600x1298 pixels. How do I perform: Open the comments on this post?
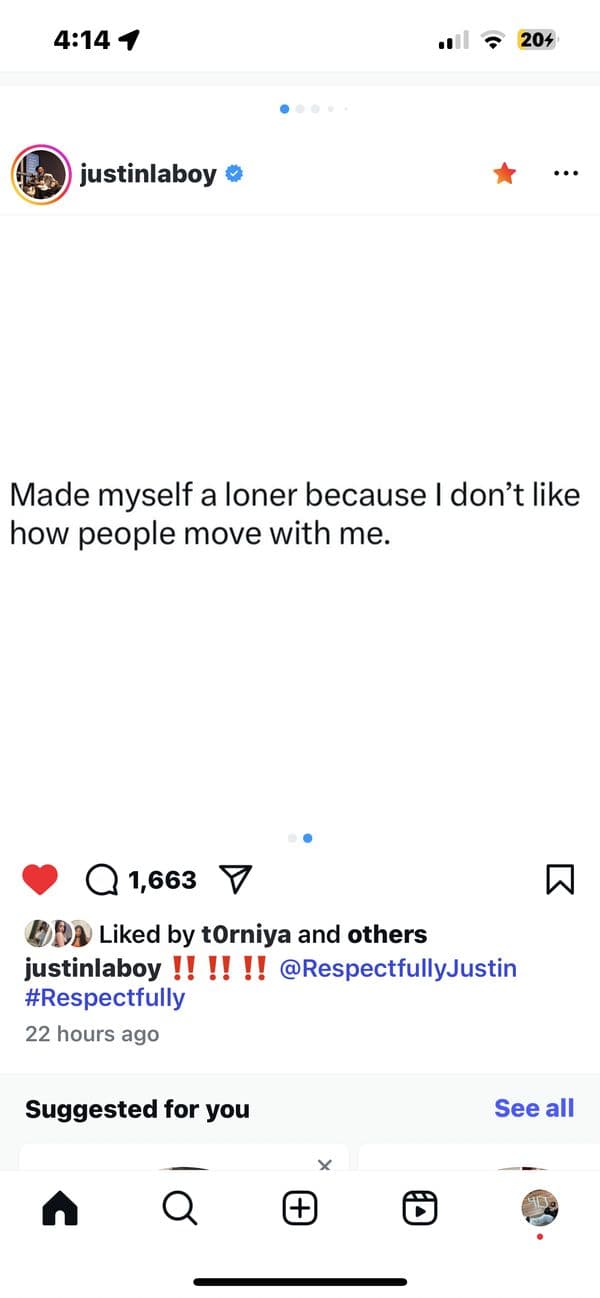(x=102, y=880)
